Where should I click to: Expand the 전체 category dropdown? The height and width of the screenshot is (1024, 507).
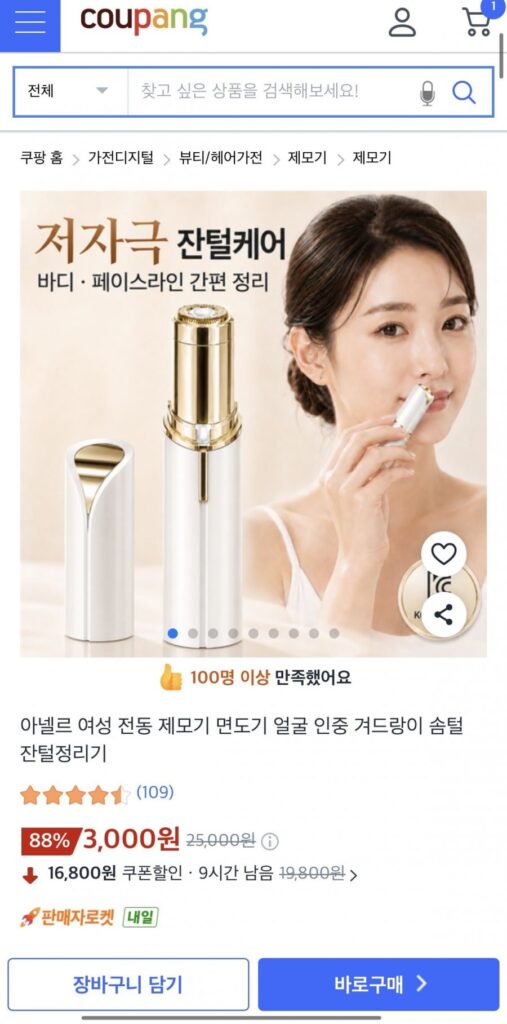coord(71,91)
